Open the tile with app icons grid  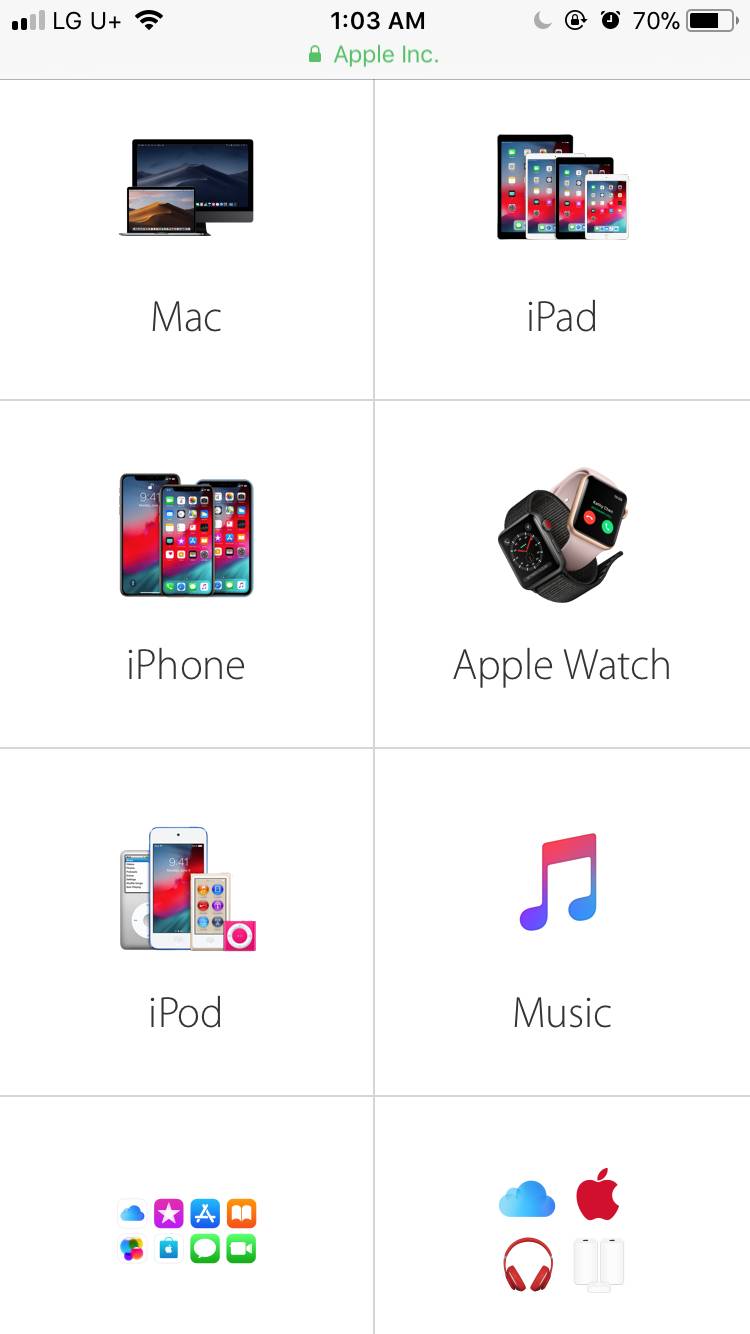click(186, 1230)
